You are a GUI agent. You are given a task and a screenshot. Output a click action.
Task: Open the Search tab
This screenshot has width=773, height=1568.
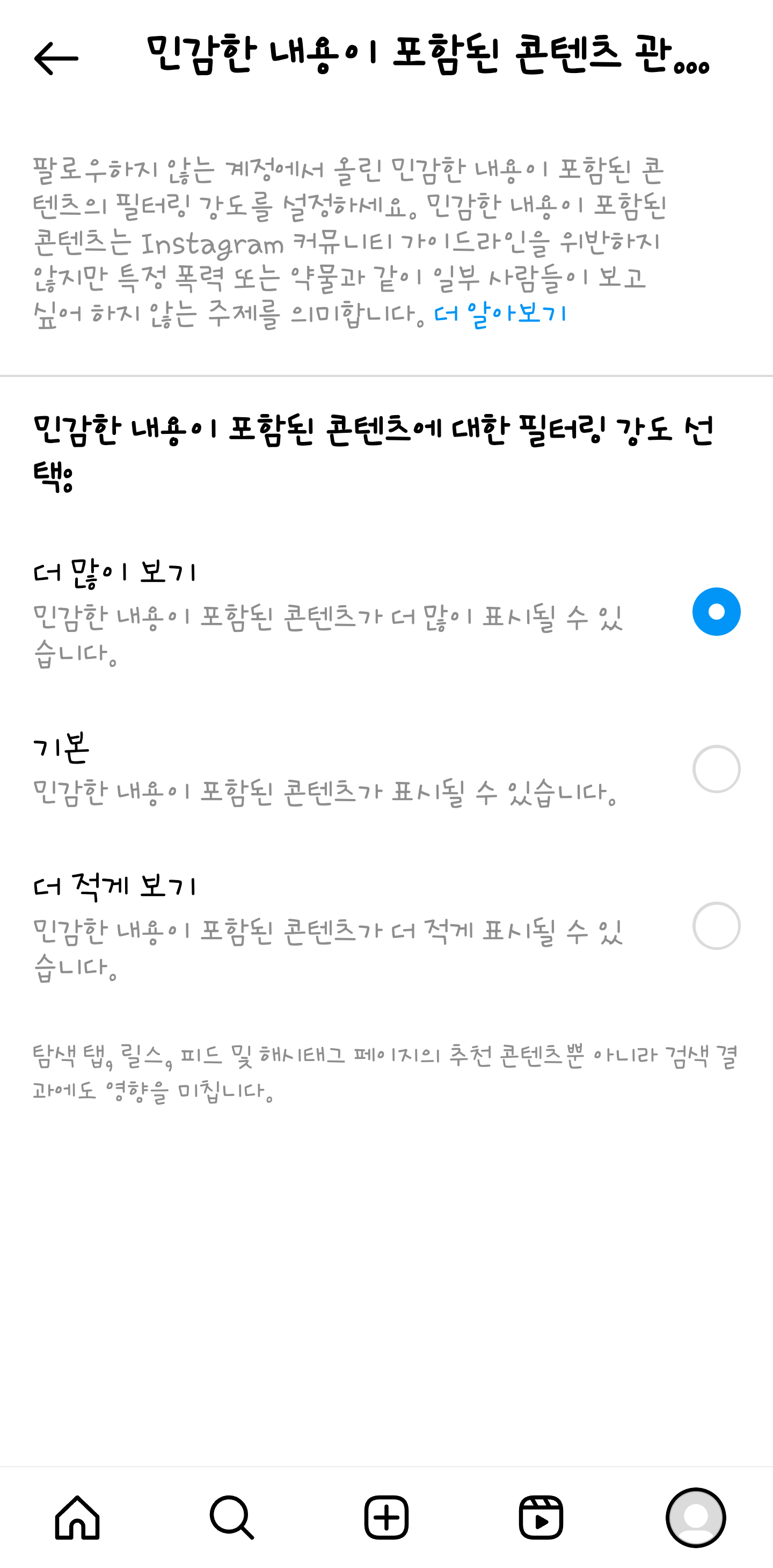click(x=232, y=1518)
